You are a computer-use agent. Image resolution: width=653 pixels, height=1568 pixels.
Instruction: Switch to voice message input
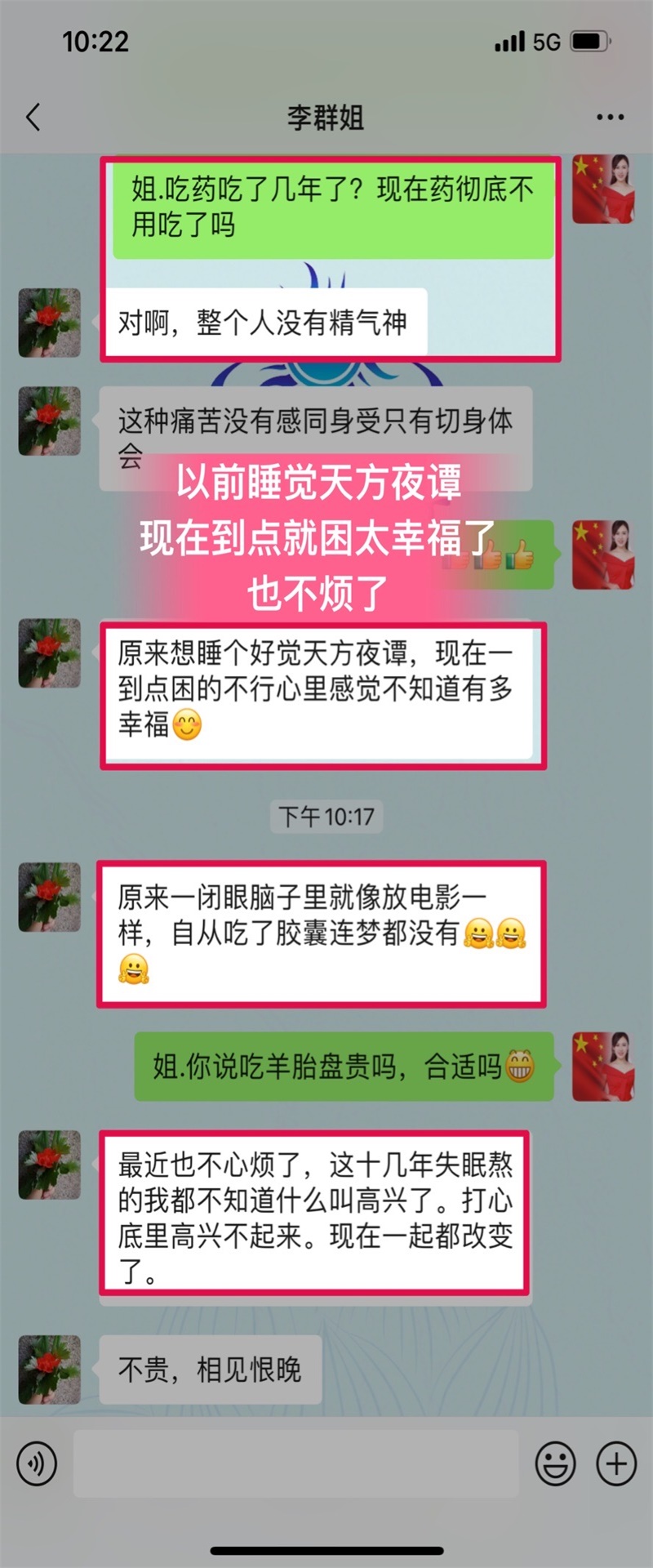(37, 1463)
